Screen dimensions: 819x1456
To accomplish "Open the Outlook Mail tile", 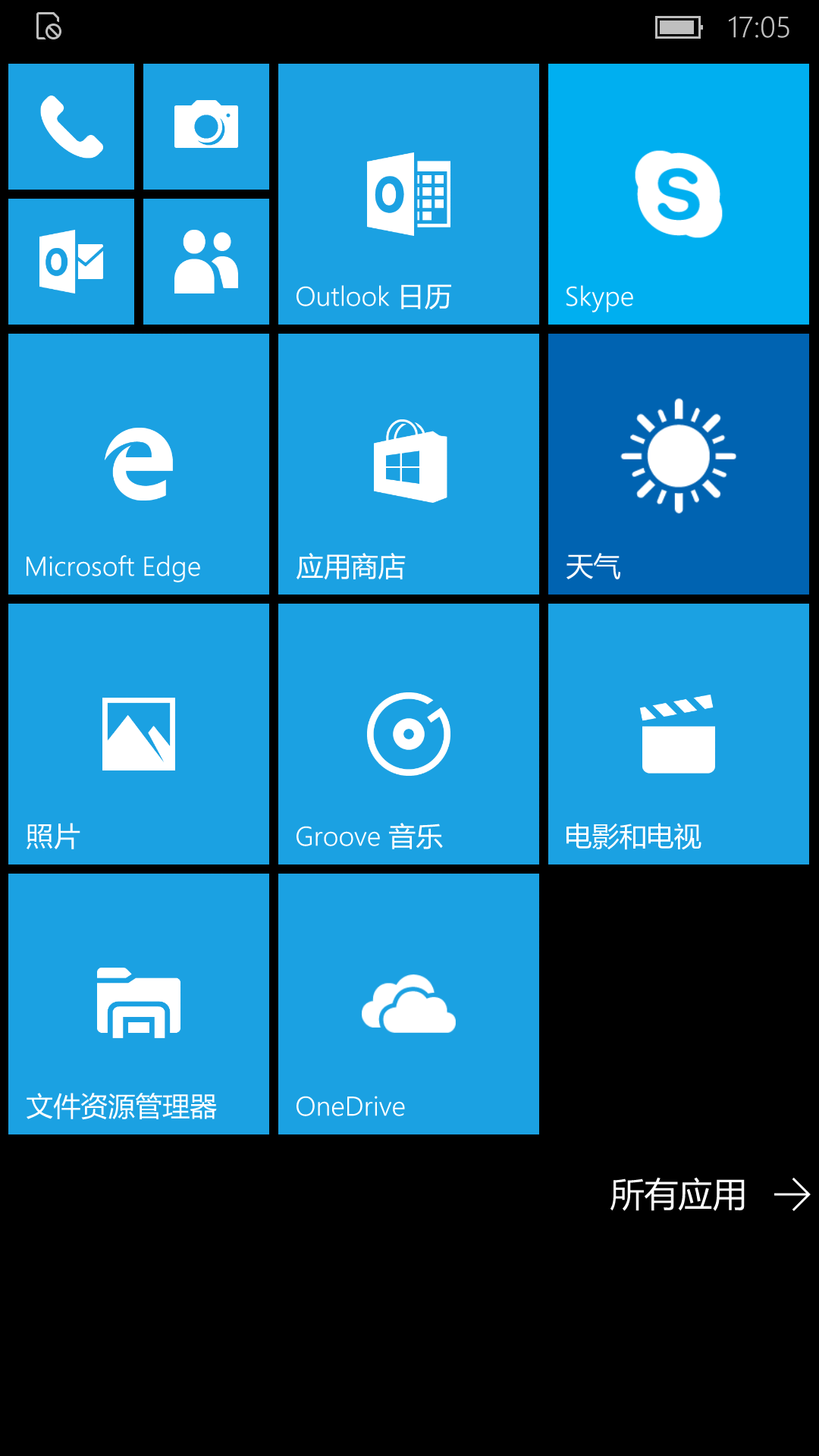I will click(71, 262).
